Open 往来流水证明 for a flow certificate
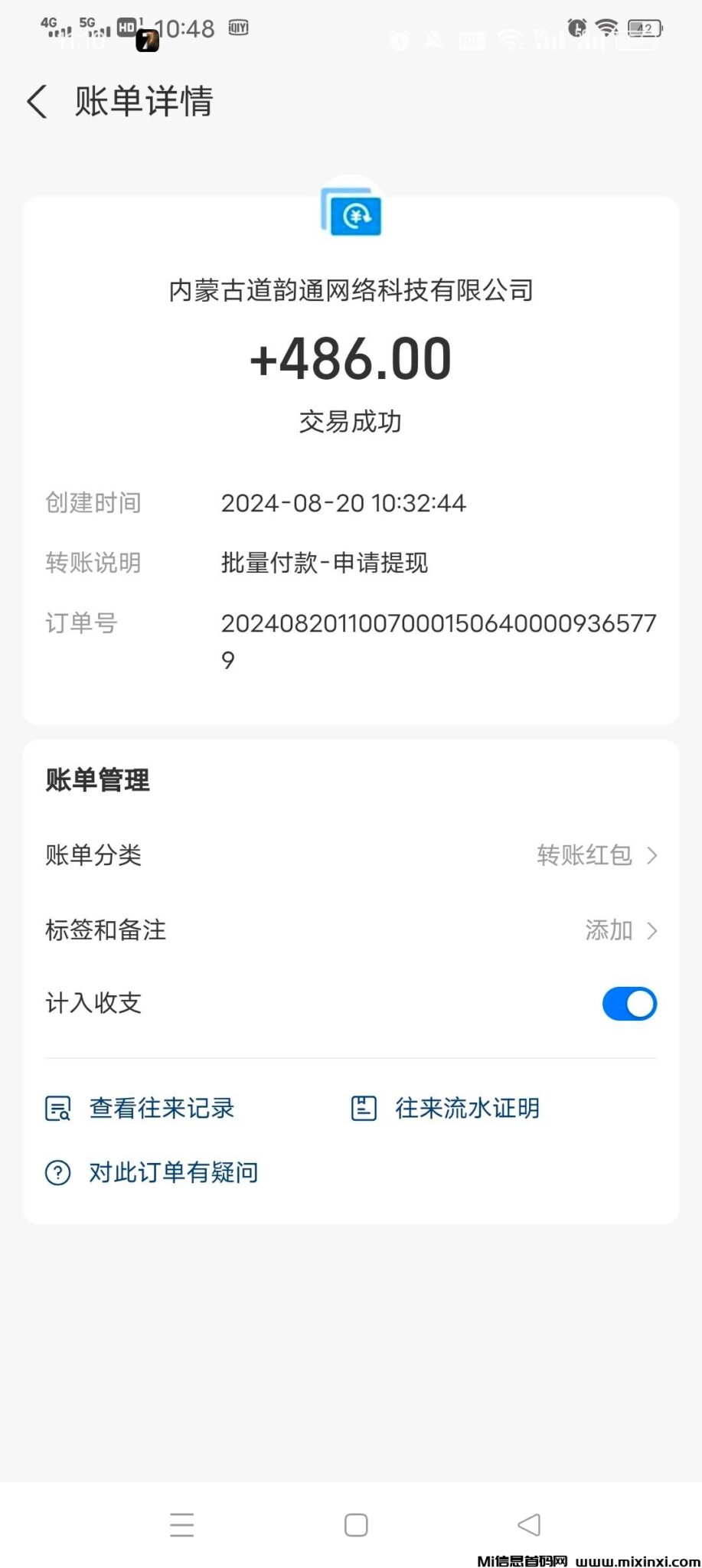Image resolution: width=702 pixels, height=1568 pixels. pyautogui.click(x=466, y=1106)
